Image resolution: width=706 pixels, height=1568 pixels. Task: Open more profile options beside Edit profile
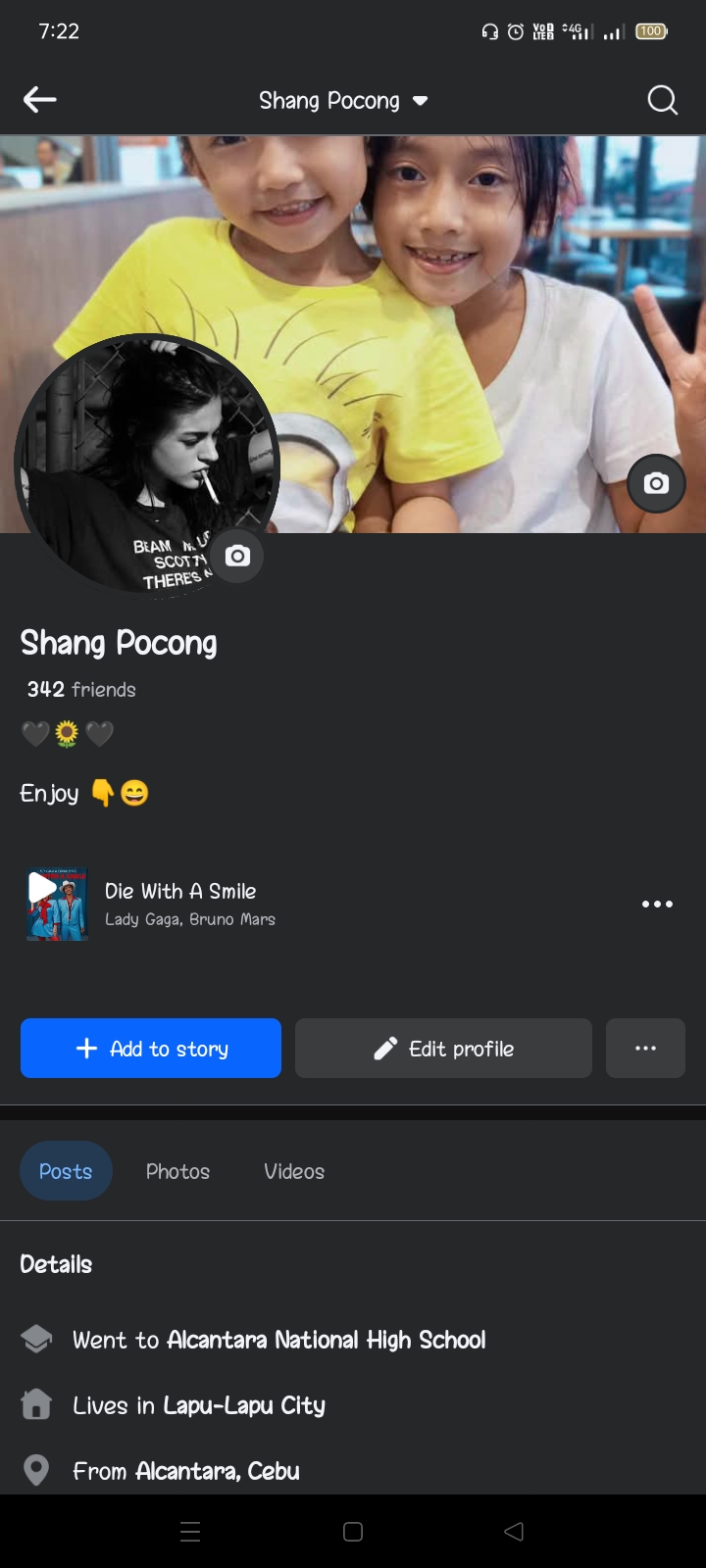click(x=645, y=1049)
